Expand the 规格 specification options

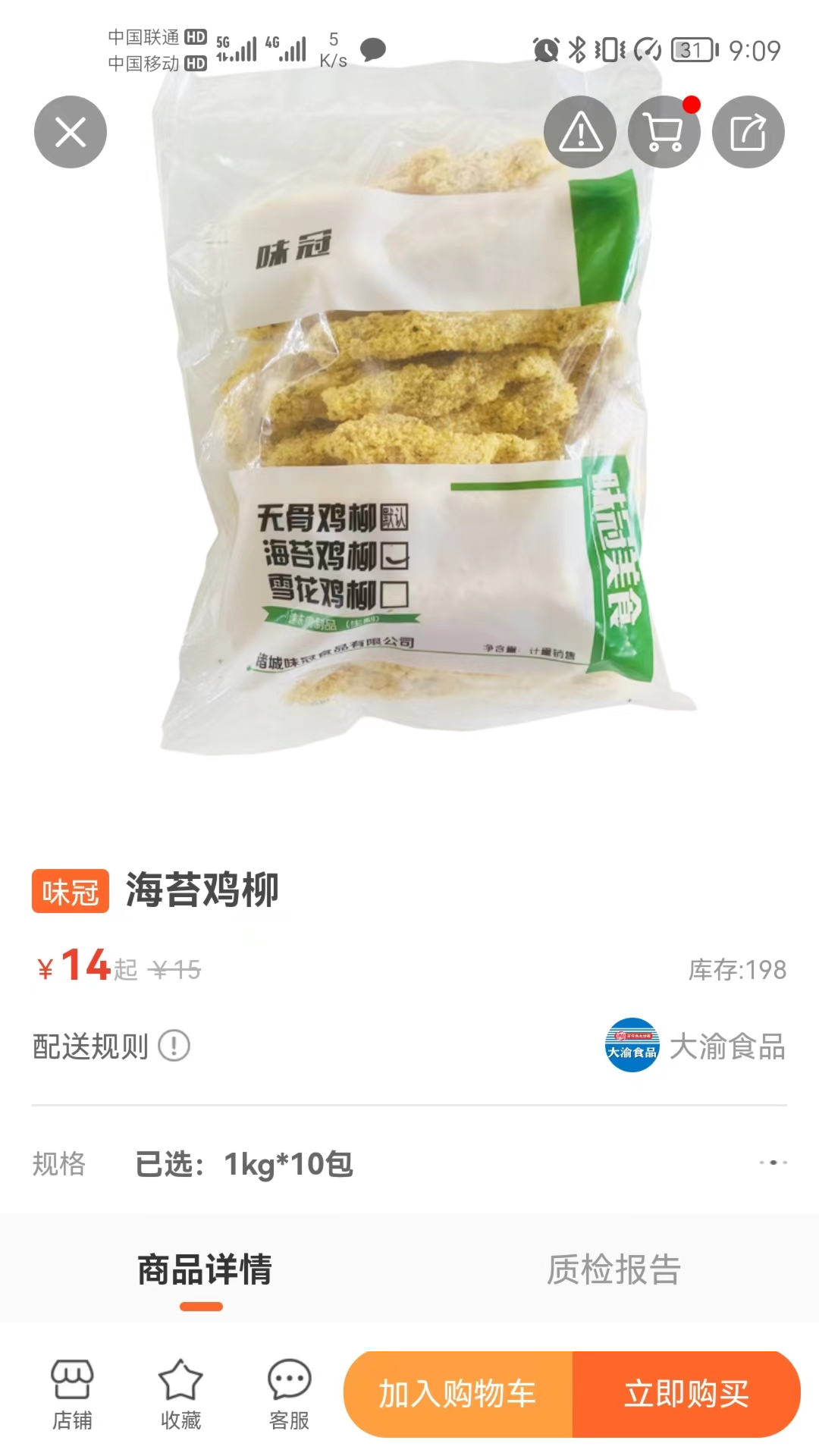pyautogui.click(x=773, y=1163)
